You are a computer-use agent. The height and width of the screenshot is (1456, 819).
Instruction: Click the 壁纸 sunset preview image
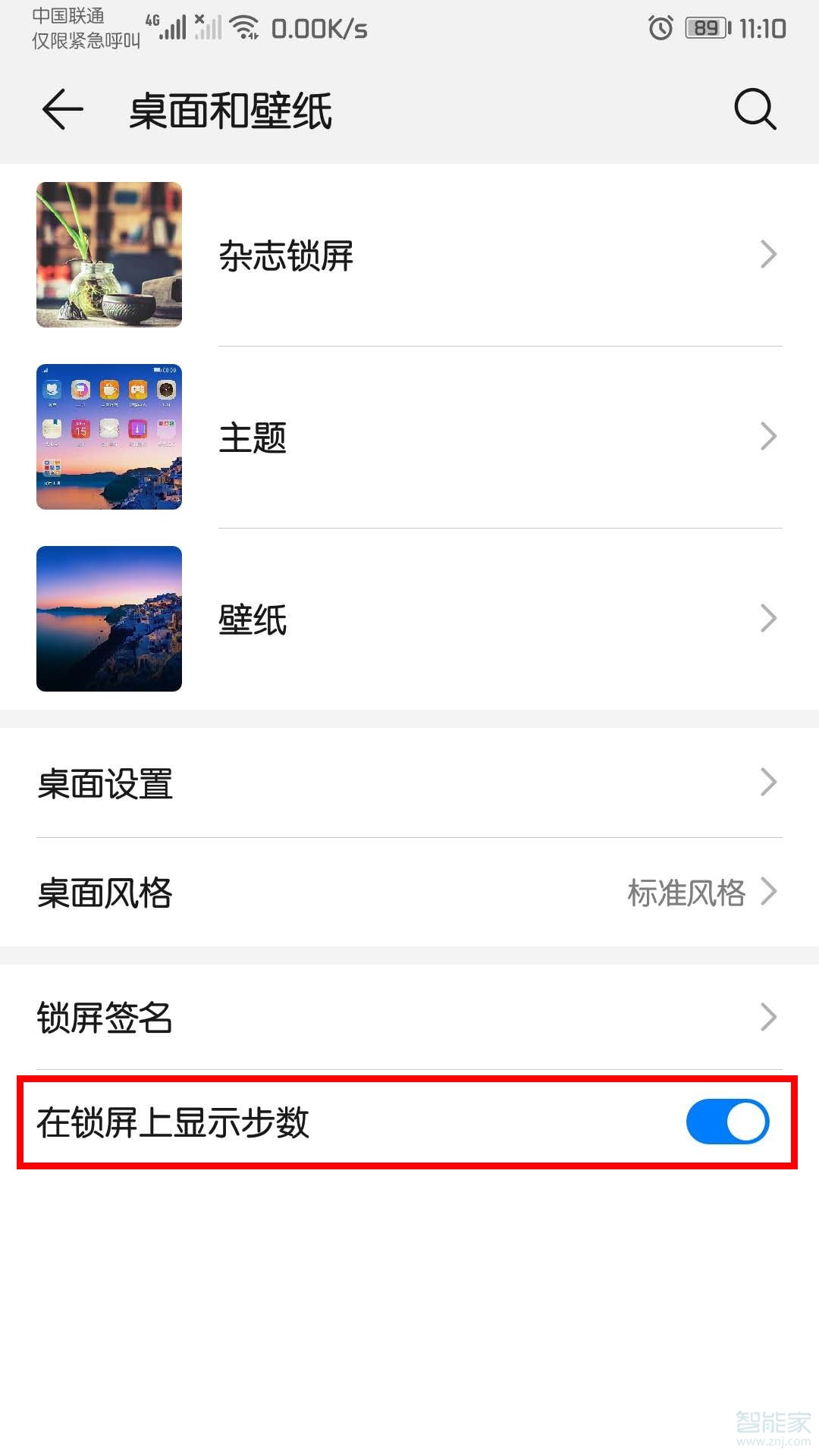pos(108,619)
